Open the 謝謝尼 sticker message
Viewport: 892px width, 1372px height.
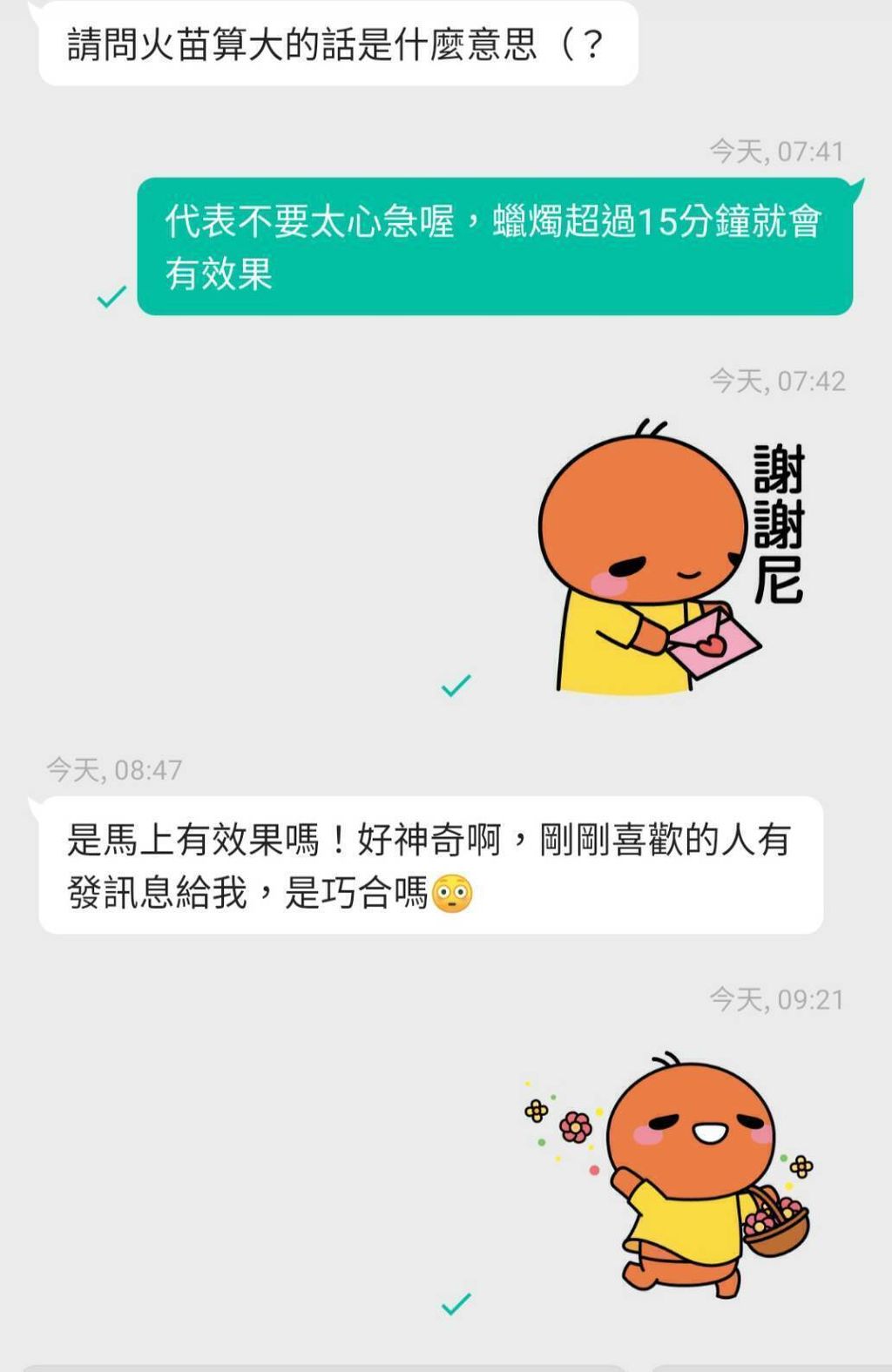click(671, 556)
